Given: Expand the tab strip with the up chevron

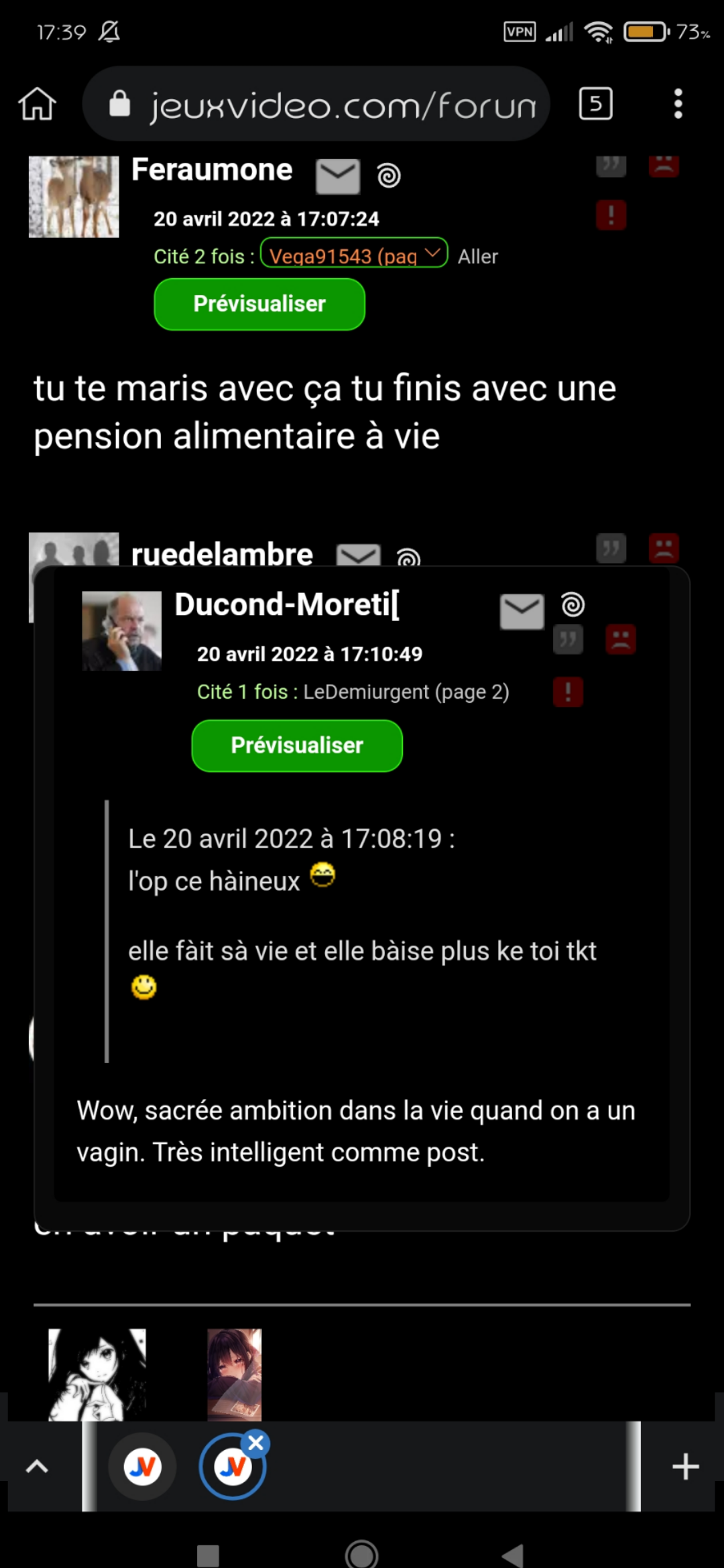Looking at the screenshot, I should tap(37, 1467).
